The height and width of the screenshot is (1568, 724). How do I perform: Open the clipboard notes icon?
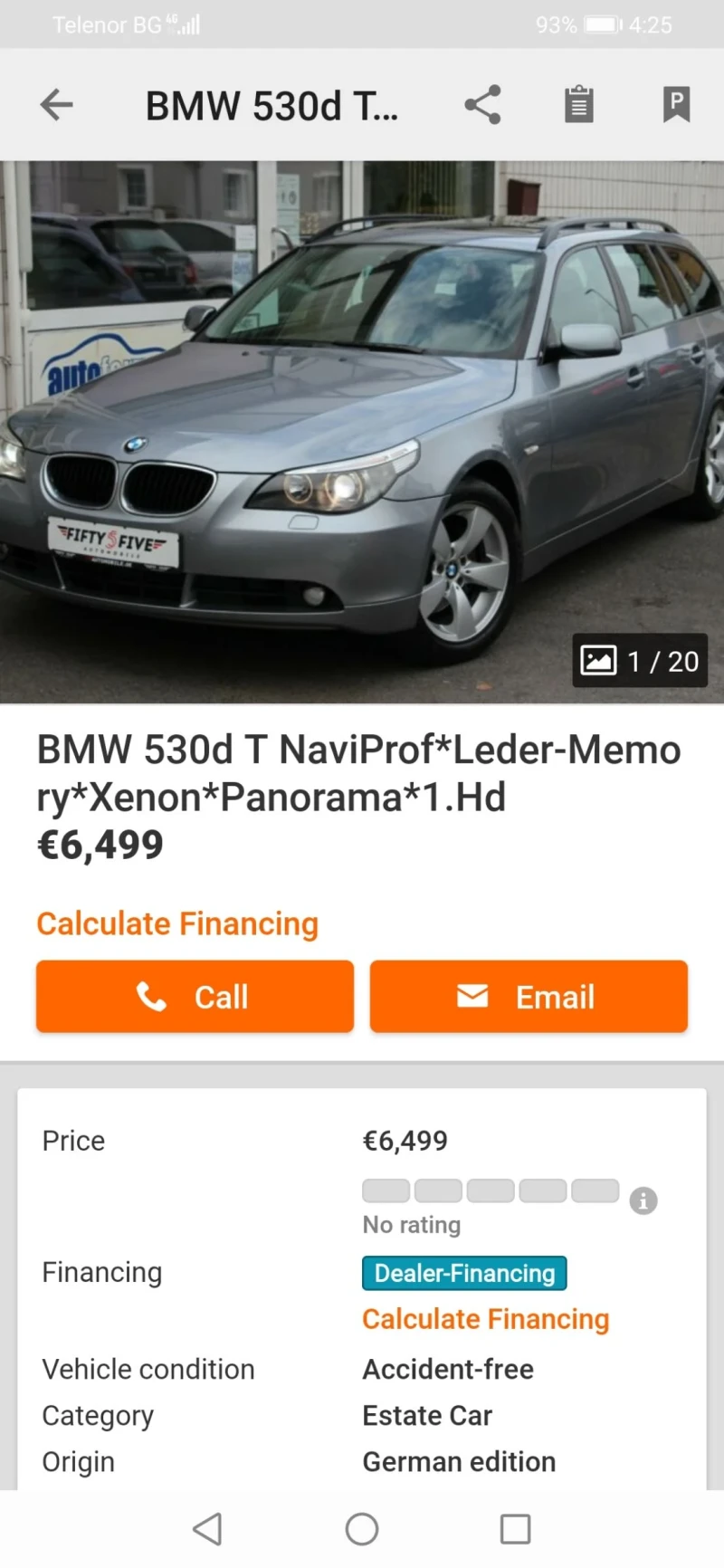[x=578, y=104]
